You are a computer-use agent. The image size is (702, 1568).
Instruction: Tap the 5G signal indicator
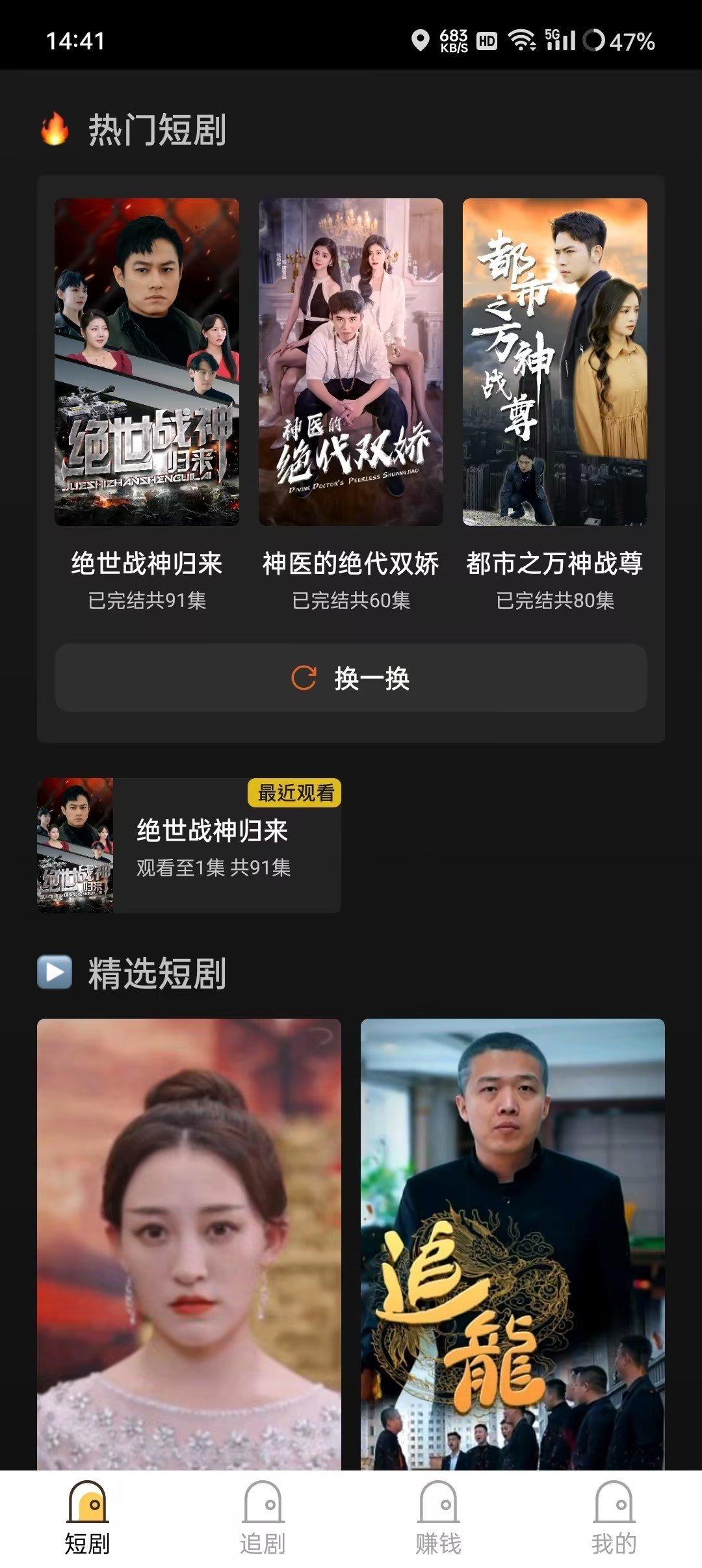[x=560, y=41]
